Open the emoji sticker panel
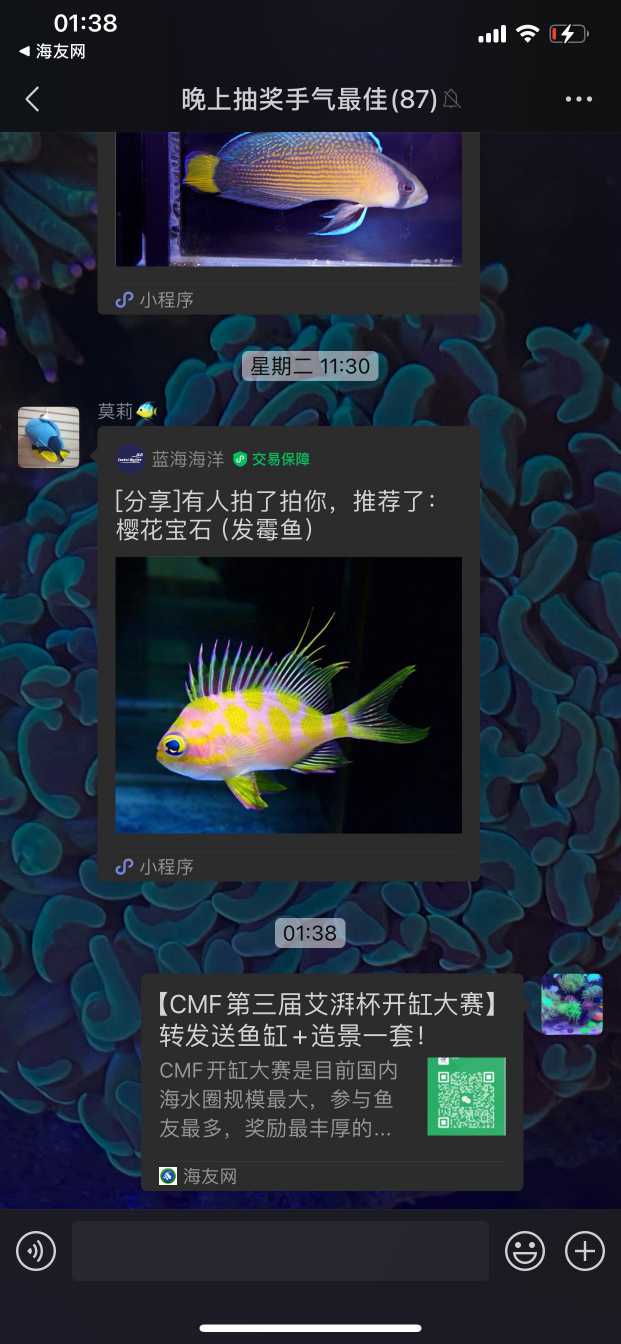 pos(524,1251)
